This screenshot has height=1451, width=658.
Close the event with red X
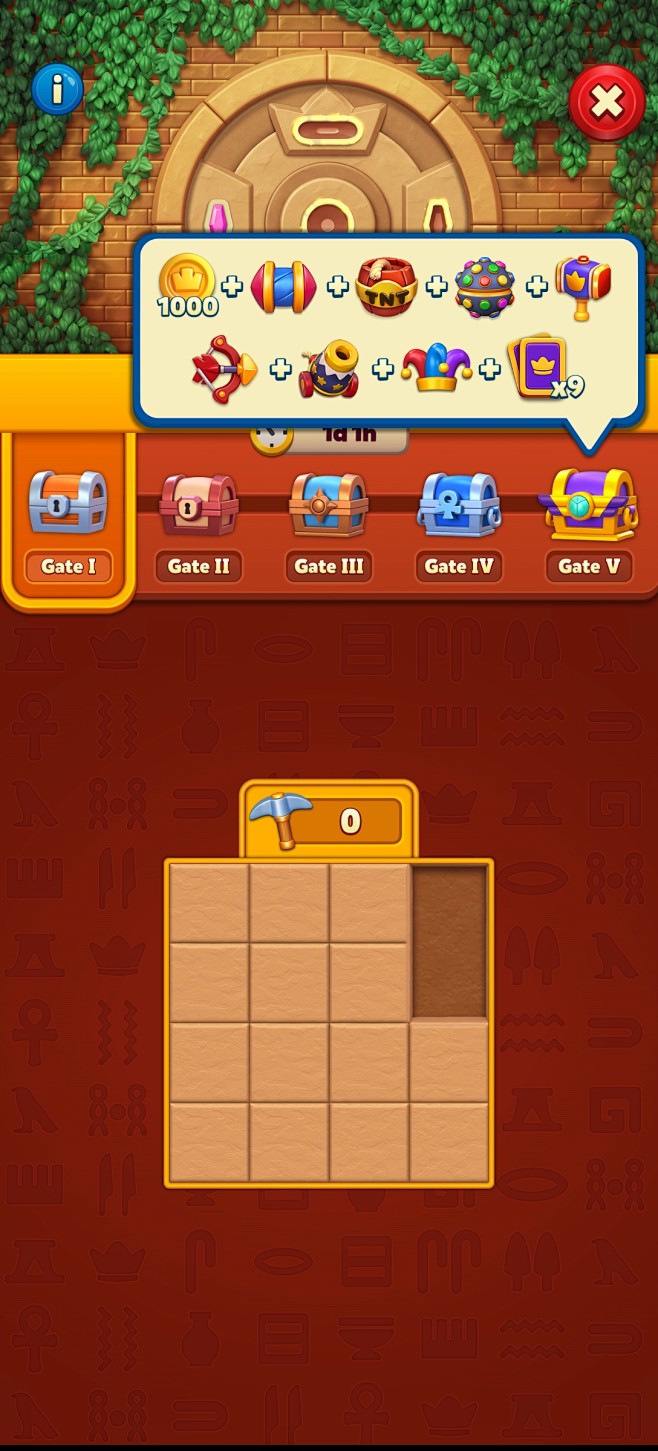pyautogui.click(x=607, y=102)
